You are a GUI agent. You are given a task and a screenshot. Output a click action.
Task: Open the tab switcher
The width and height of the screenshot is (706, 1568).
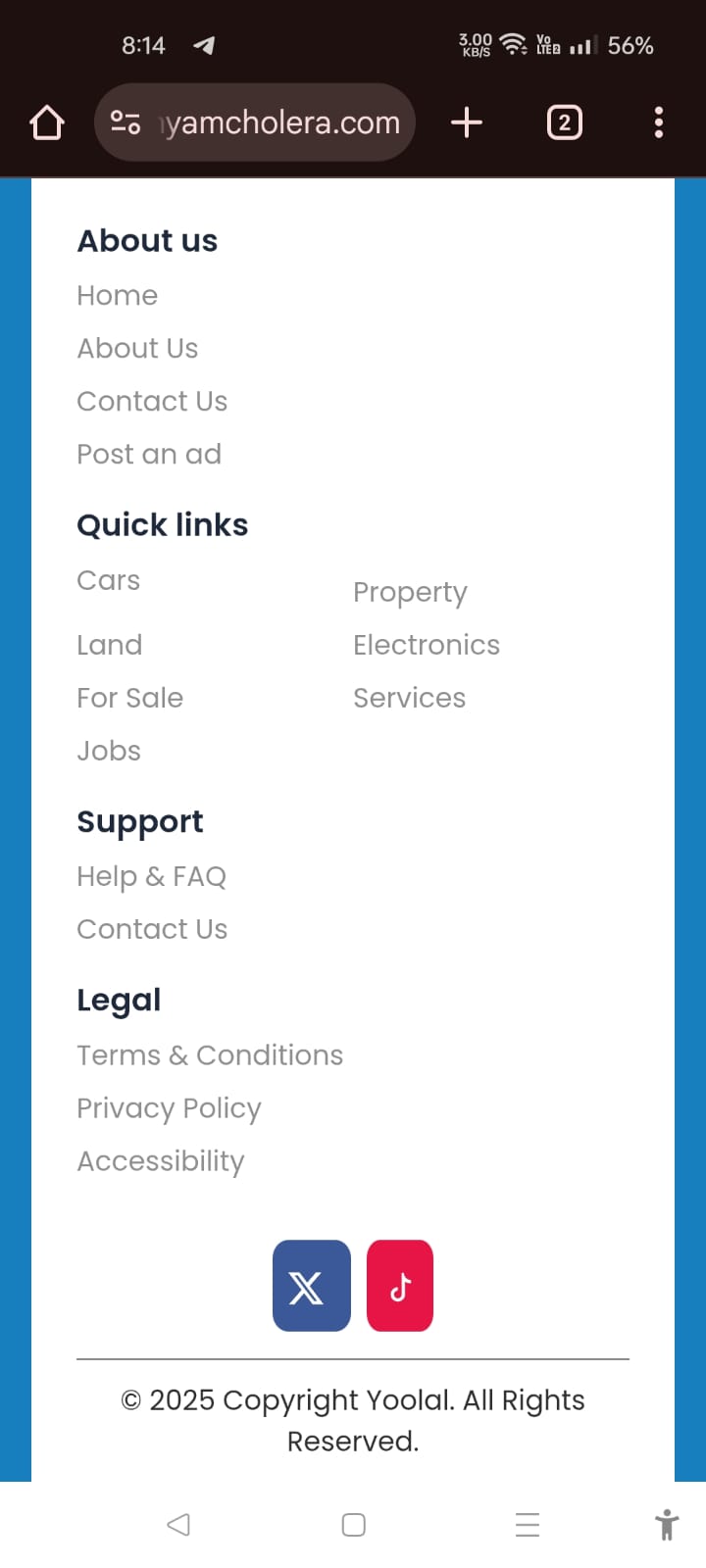click(x=564, y=122)
